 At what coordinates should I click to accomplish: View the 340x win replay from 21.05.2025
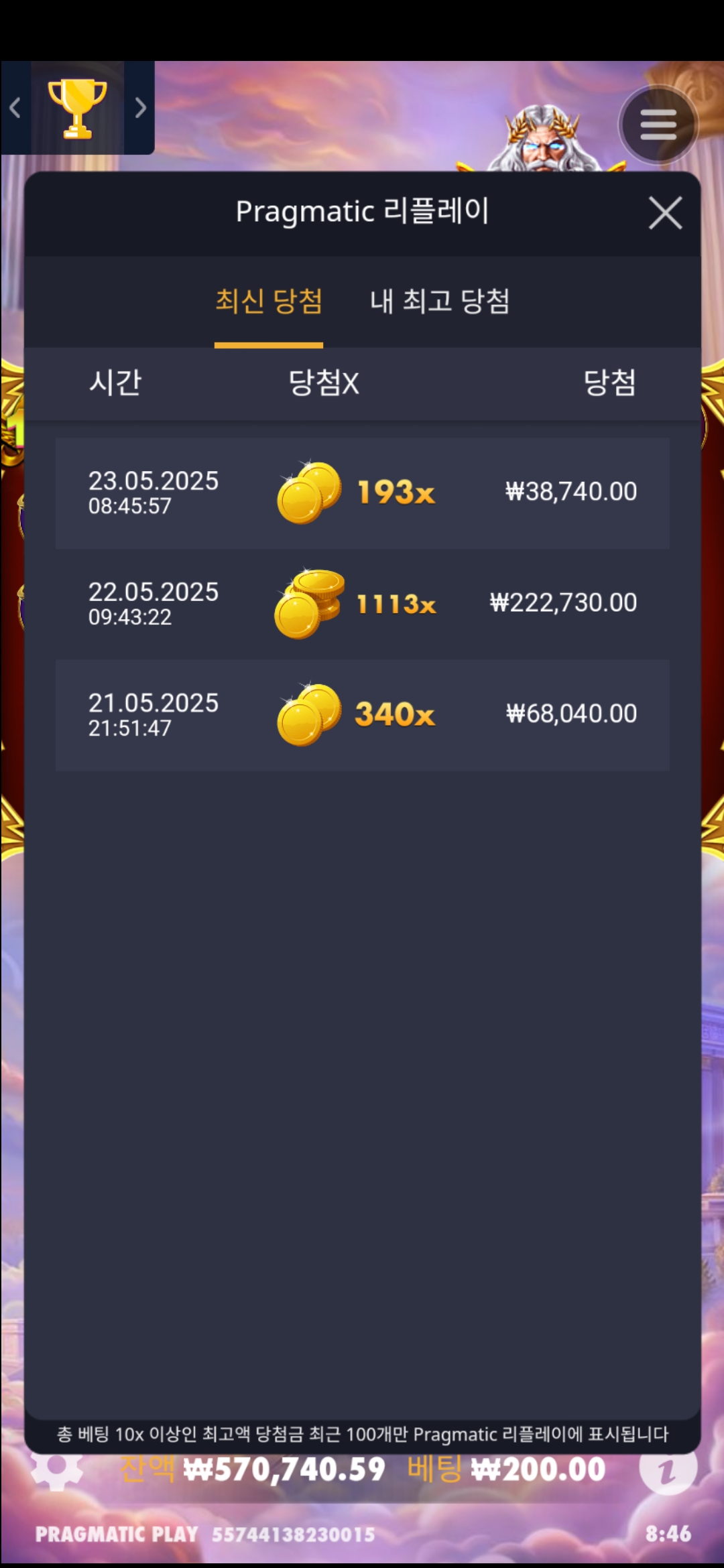tap(362, 715)
